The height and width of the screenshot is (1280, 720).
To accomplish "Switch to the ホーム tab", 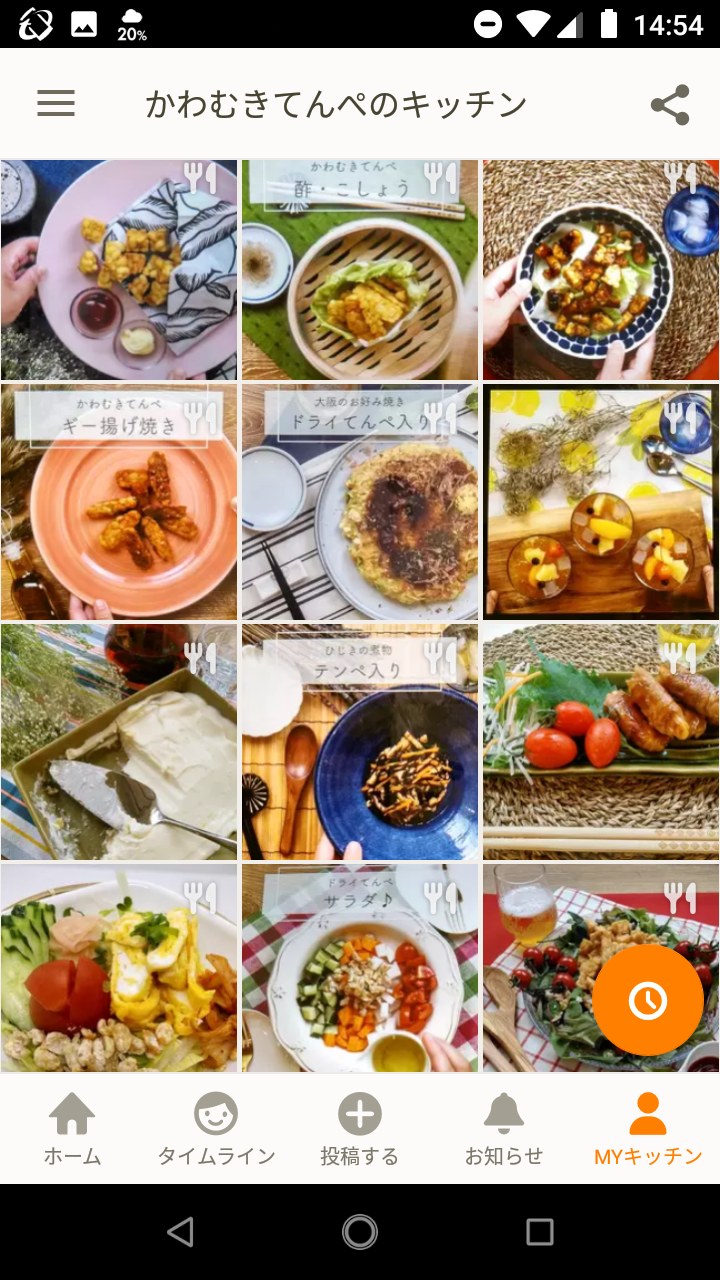I will (72, 1130).
